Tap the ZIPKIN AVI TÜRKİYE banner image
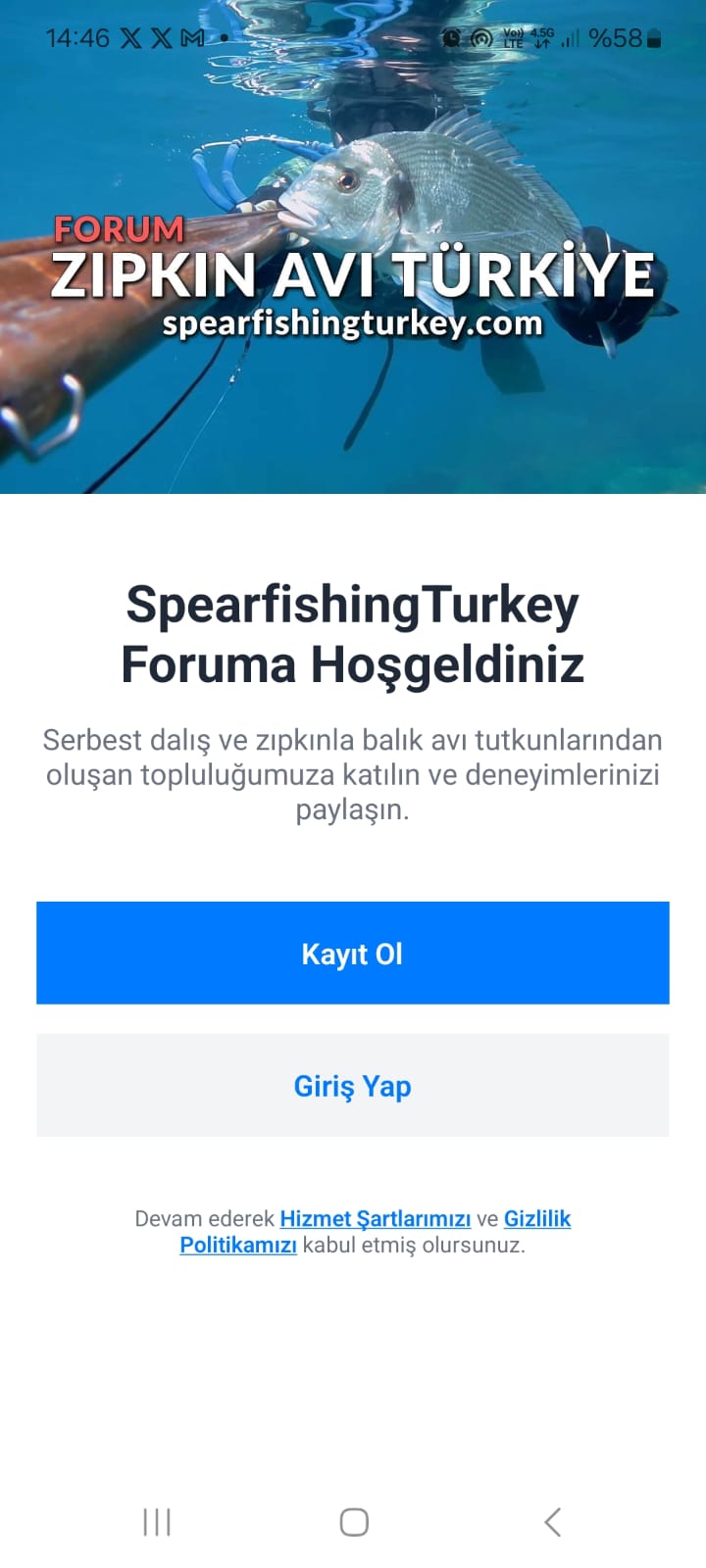The height and width of the screenshot is (1568, 706). click(x=353, y=274)
